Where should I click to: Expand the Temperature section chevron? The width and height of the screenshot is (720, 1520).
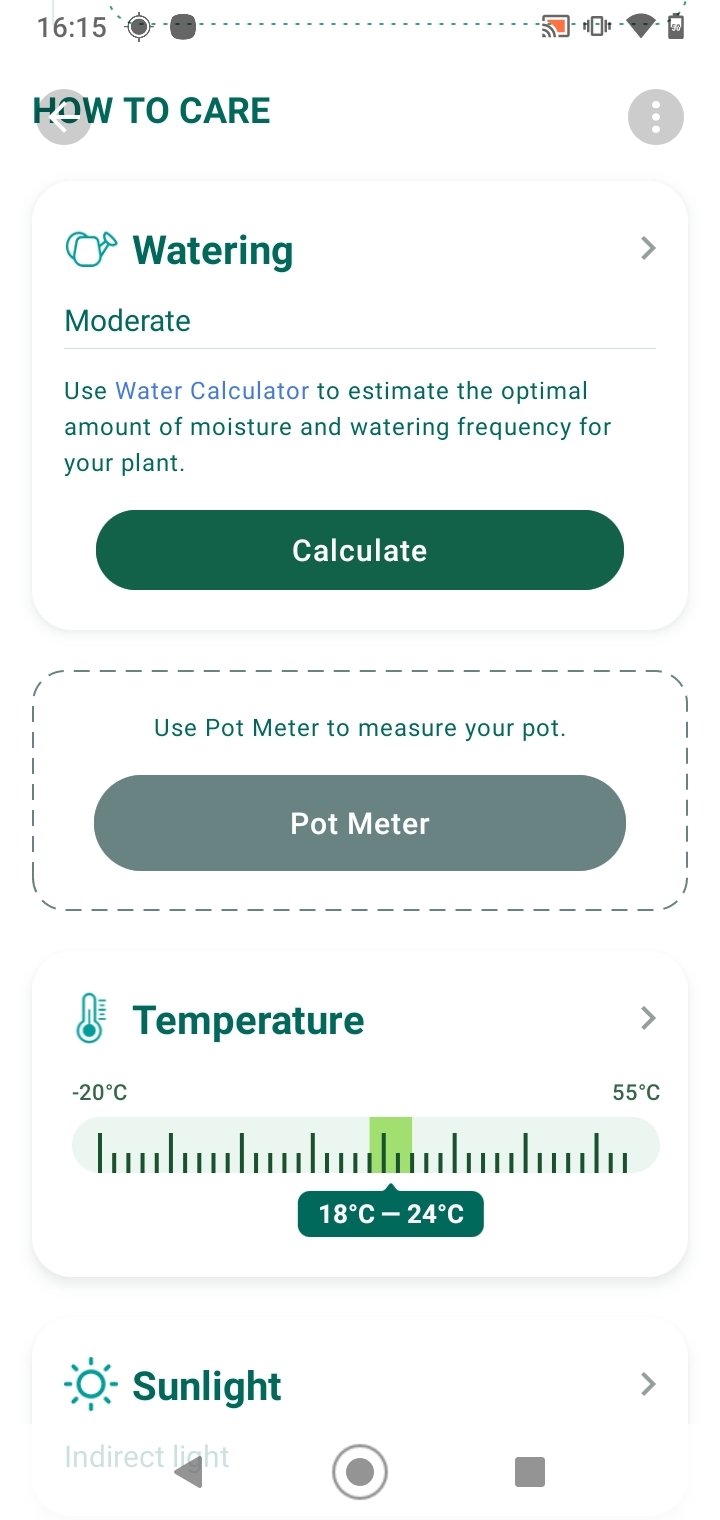648,1018
